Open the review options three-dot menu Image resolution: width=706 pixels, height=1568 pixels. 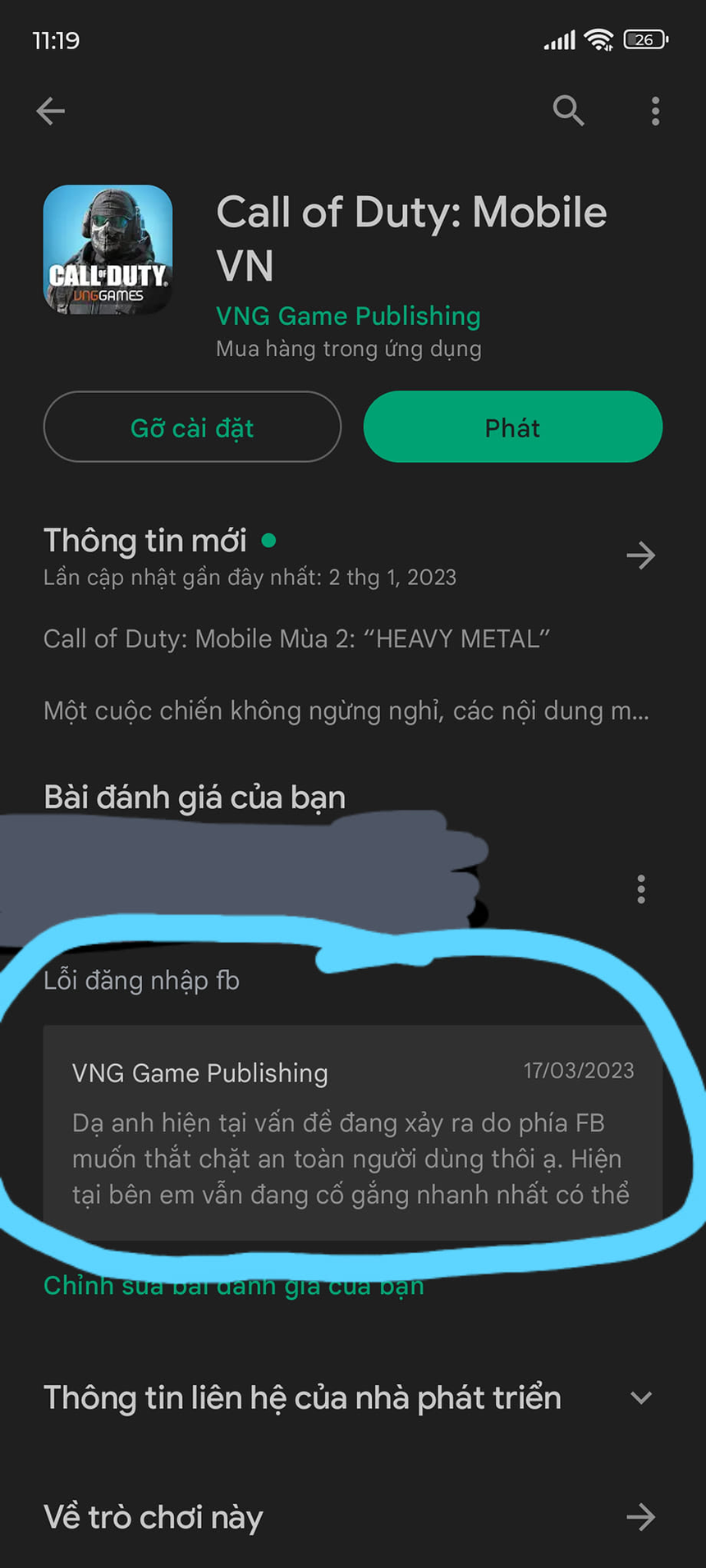click(x=640, y=889)
